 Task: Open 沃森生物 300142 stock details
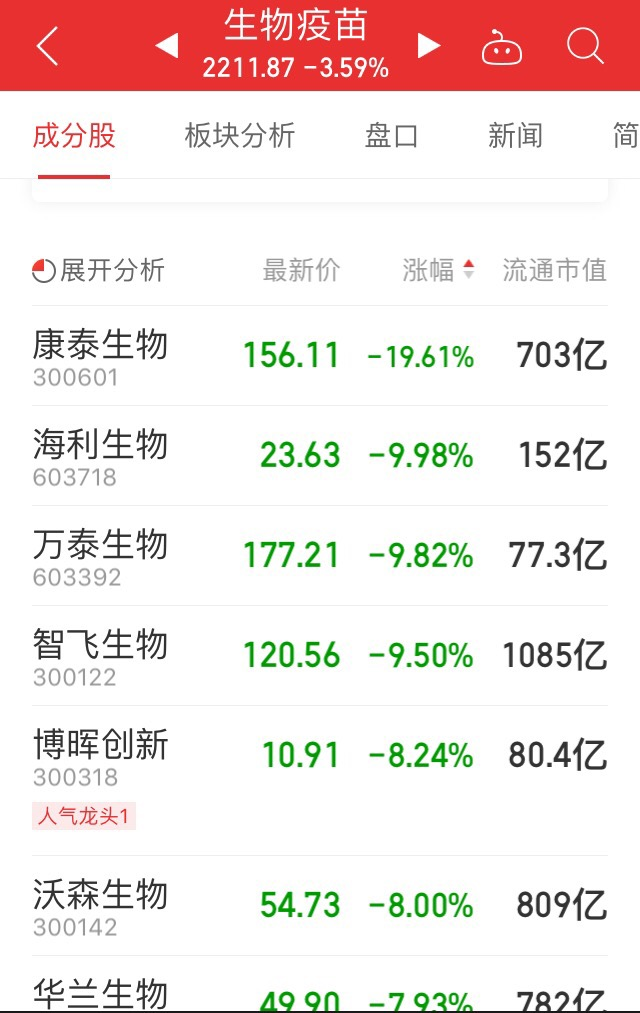(320, 906)
